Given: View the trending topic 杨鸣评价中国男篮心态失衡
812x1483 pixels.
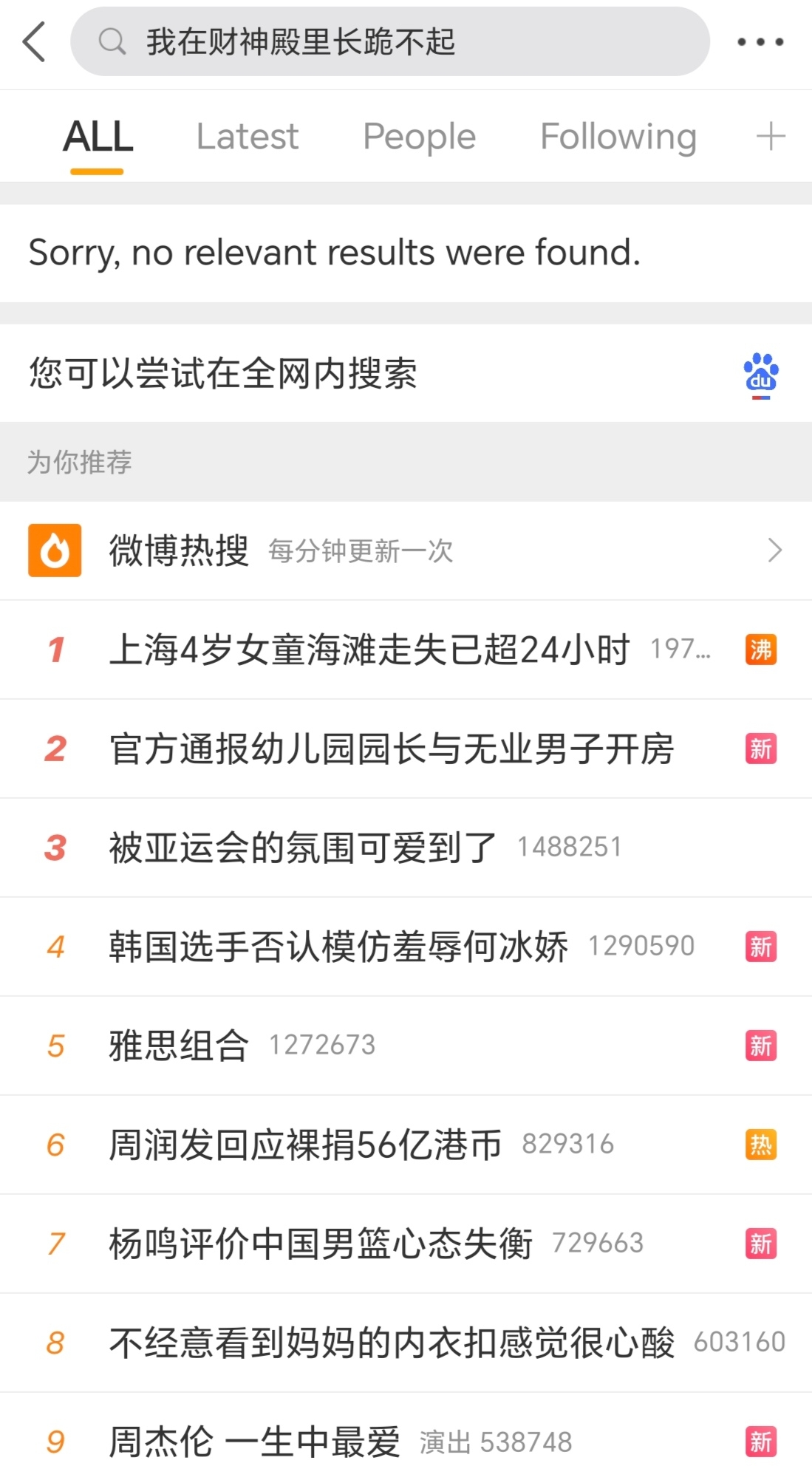Looking at the screenshot, I should 321,1244.
